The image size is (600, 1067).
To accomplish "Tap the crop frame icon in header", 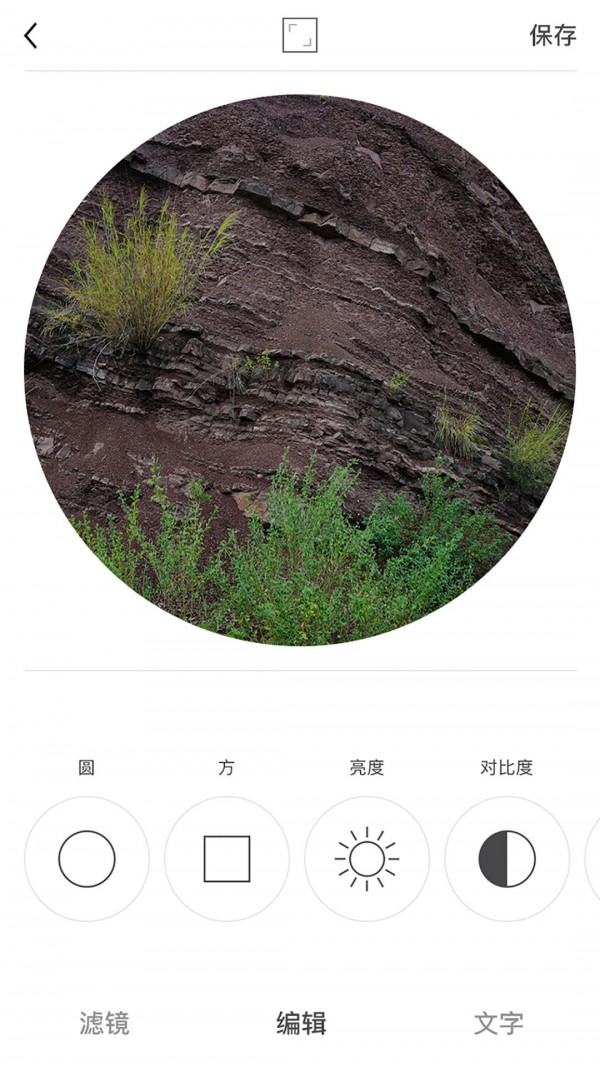I will pyautogui.click(x=300, y=36).
